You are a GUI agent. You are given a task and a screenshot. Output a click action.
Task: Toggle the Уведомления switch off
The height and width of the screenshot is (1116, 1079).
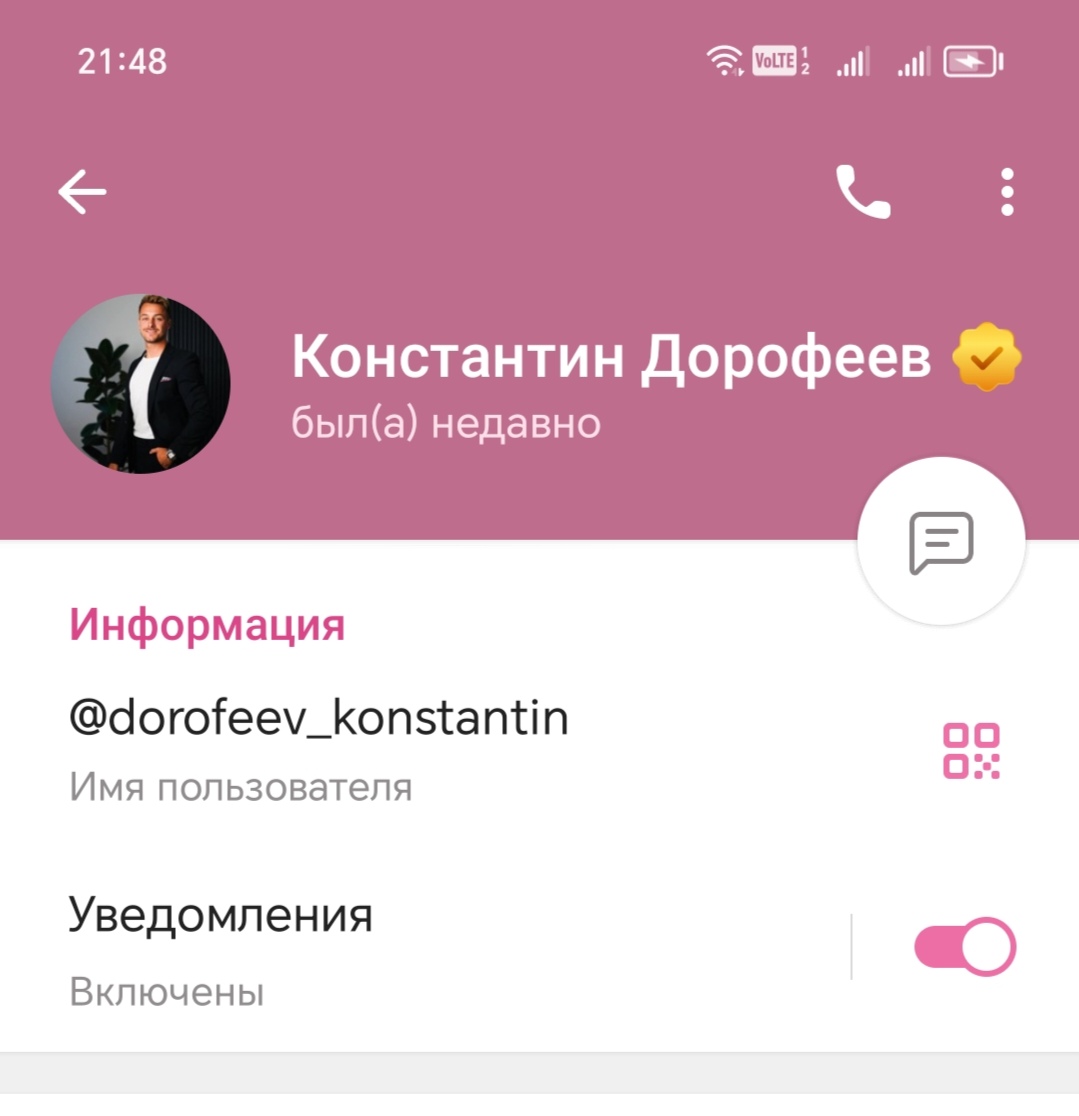pos(964,946)
